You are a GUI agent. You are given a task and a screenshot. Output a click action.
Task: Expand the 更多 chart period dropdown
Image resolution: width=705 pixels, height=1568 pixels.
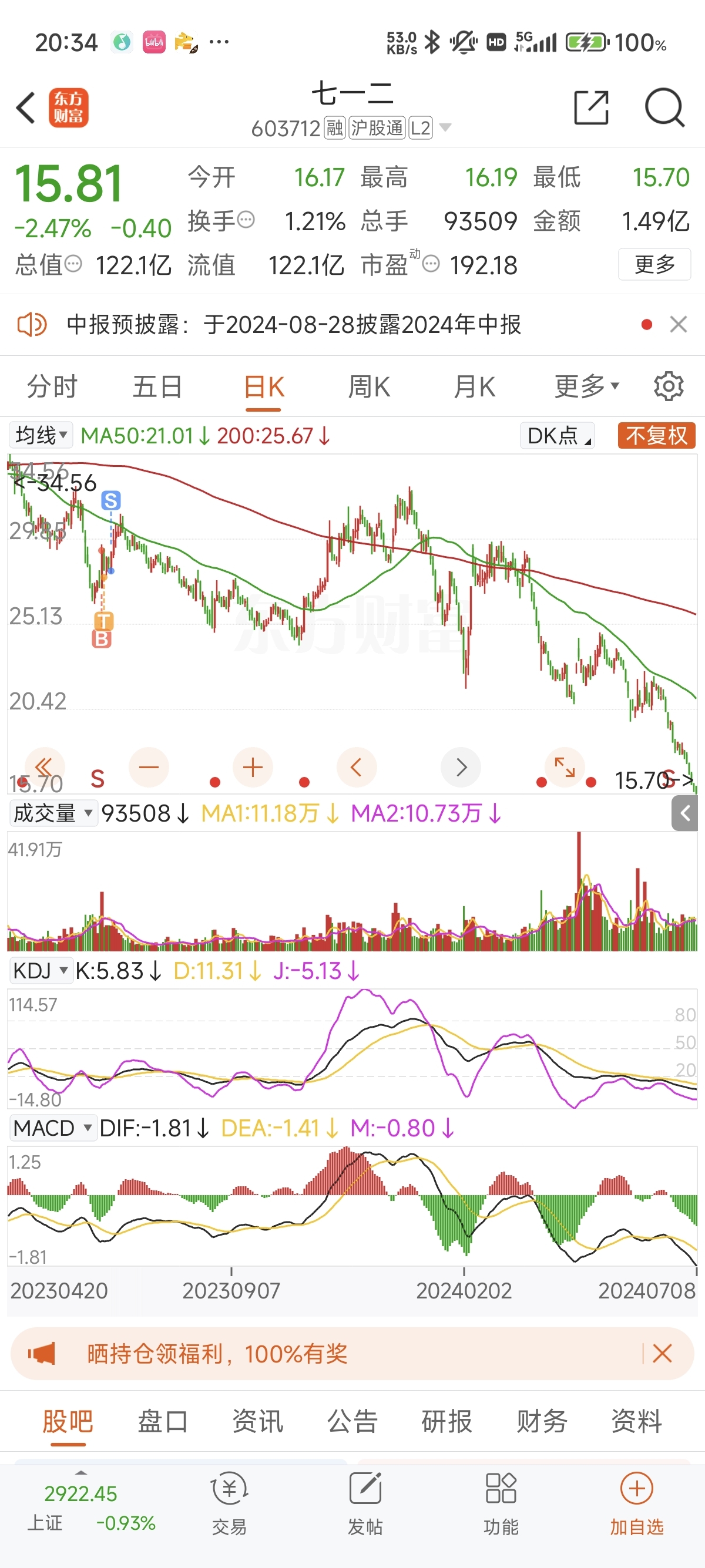click(x=586, y=386)
